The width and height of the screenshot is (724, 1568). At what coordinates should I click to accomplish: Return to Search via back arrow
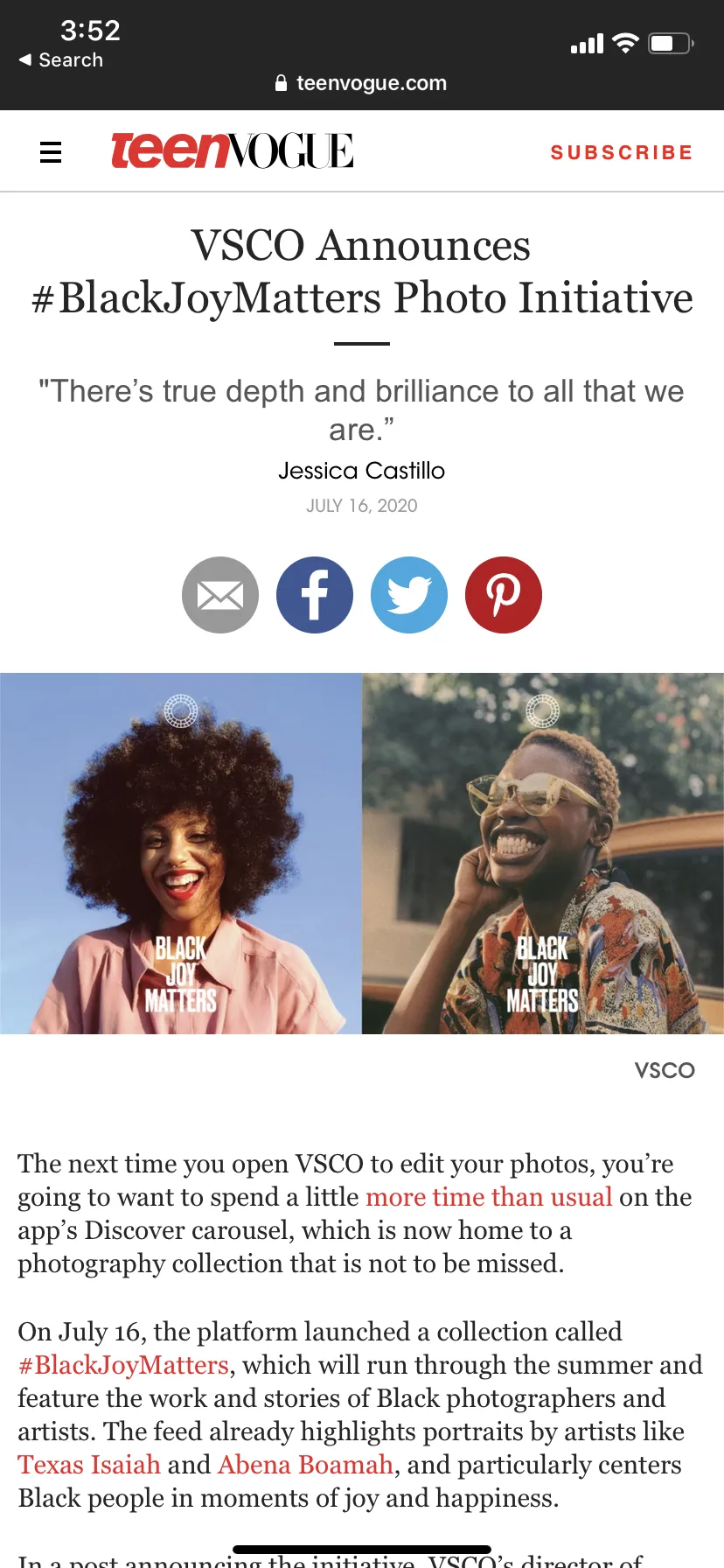point(61,59)
